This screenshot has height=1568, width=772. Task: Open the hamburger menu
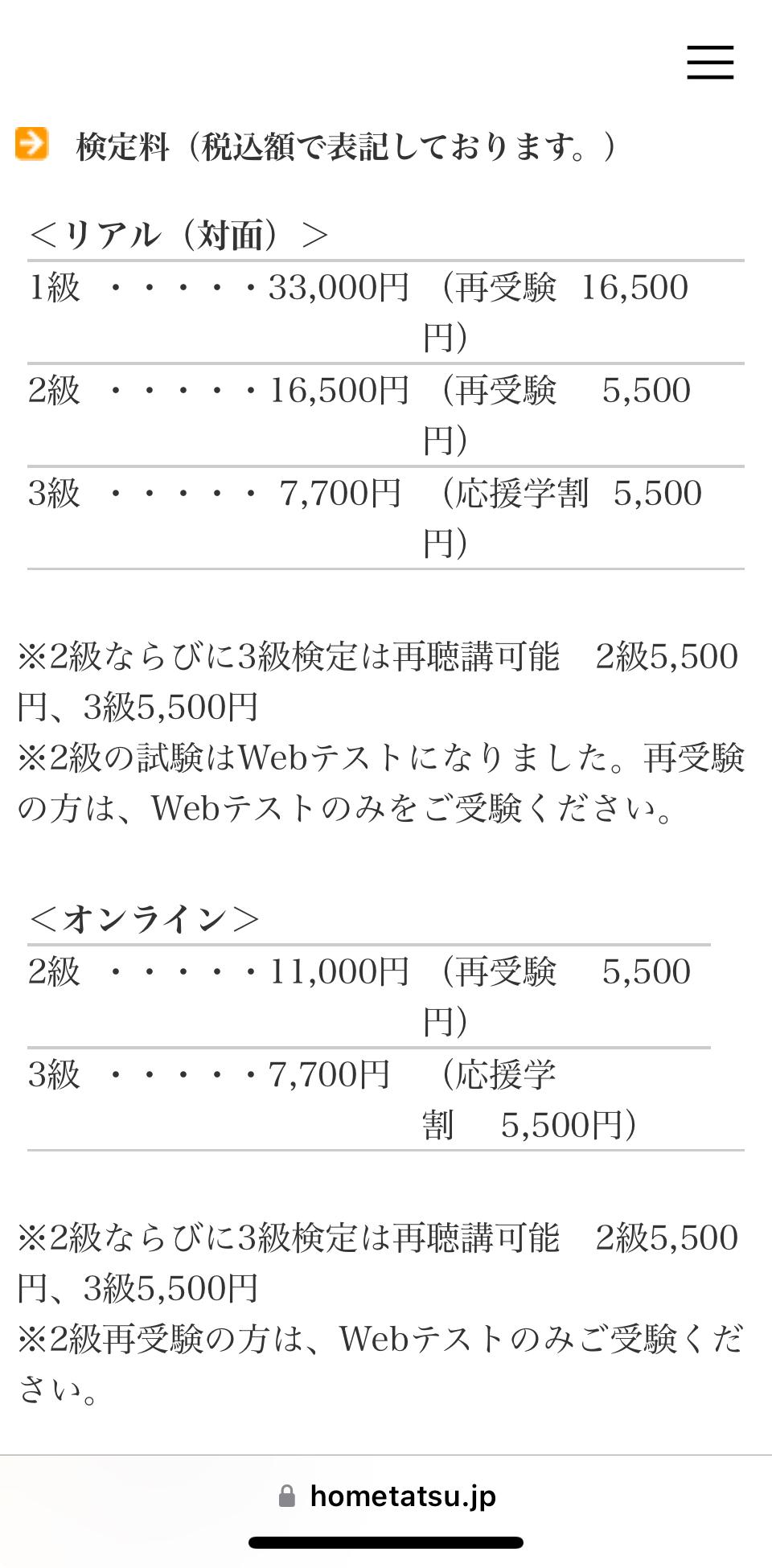(x=710, y=62)
